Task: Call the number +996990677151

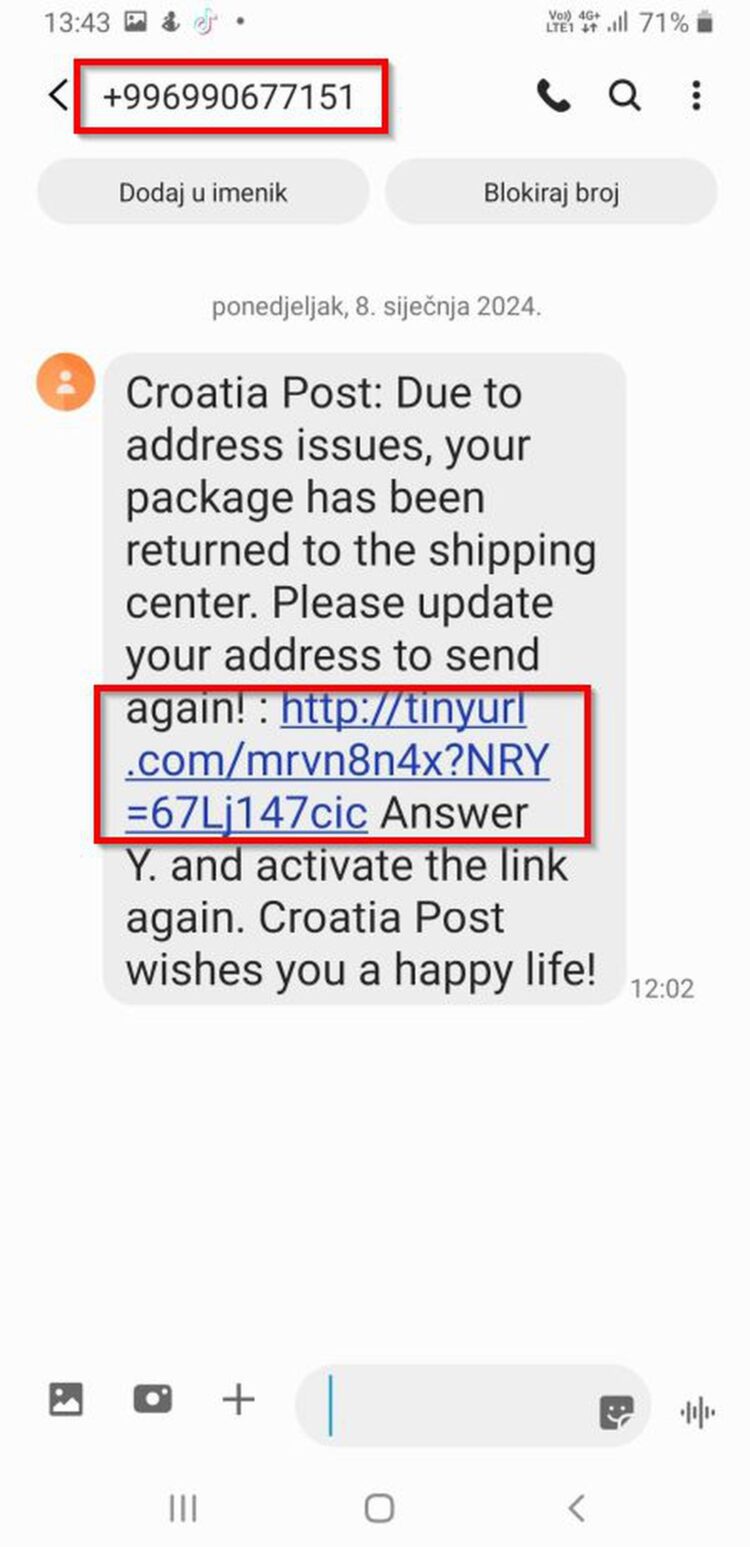Action: [x=553, y=96]
